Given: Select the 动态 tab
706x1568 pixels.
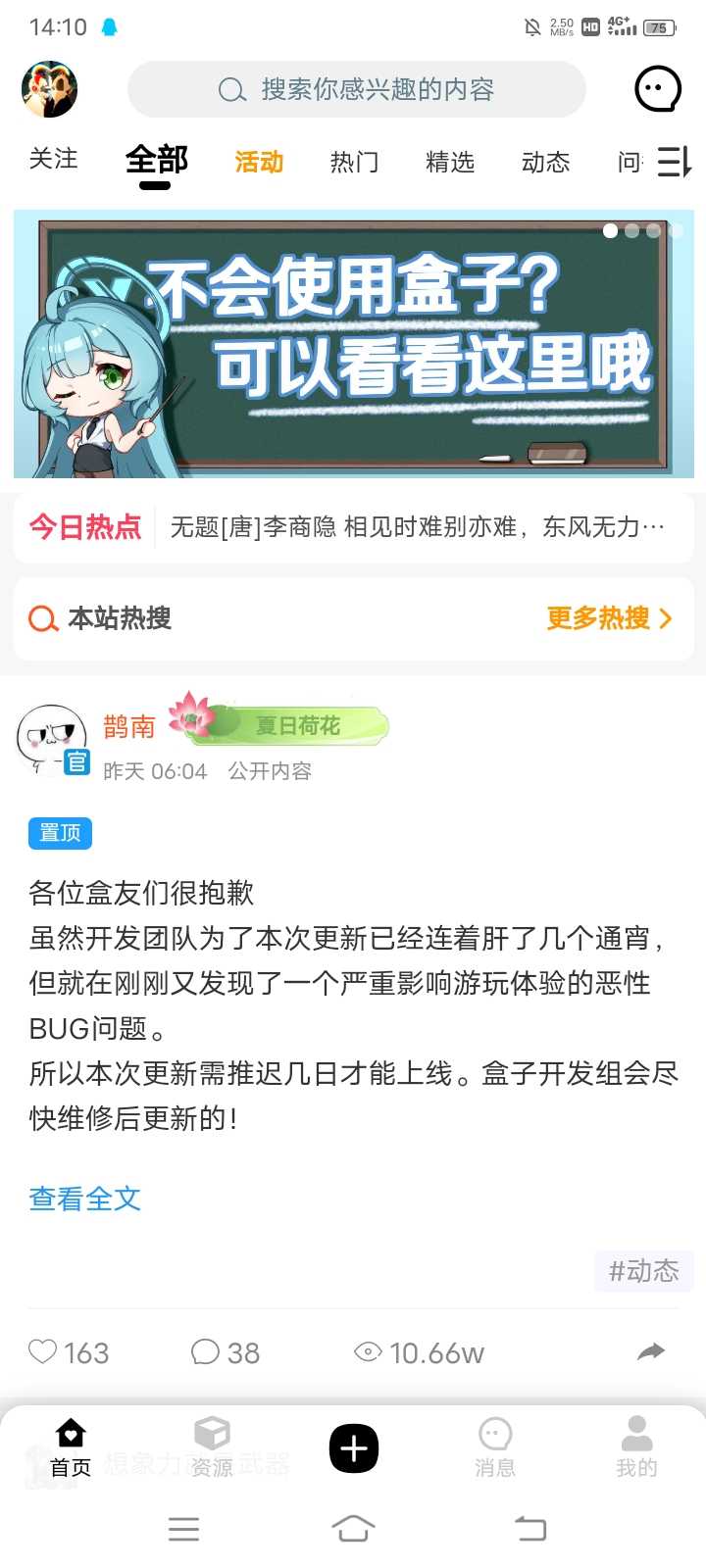Looking at the screenshot, I should point(546,162).
